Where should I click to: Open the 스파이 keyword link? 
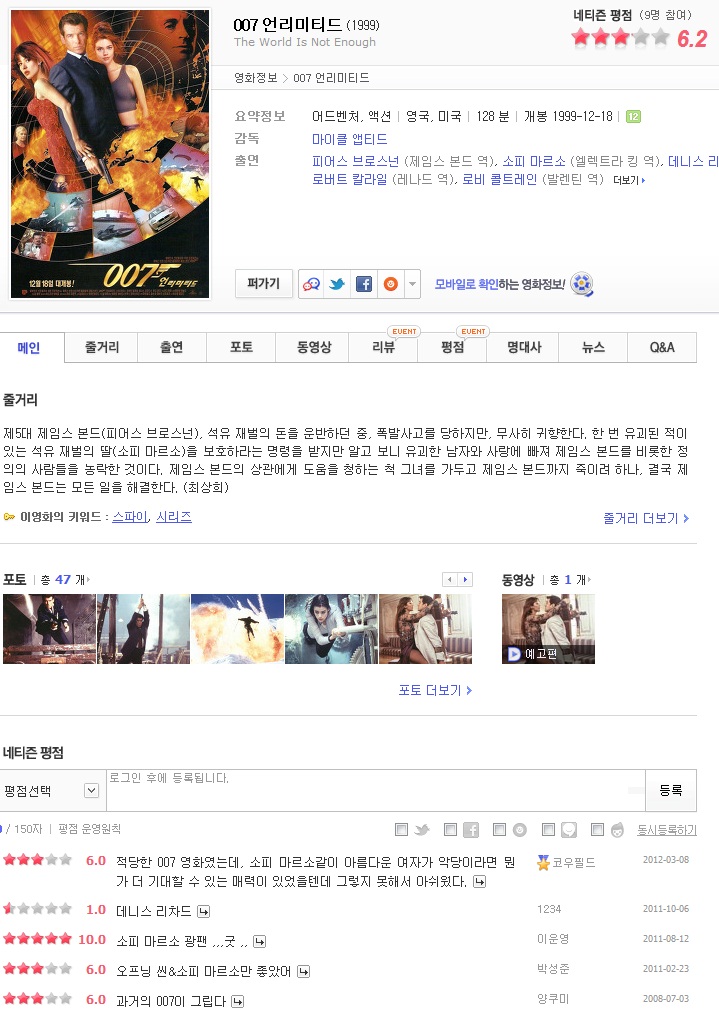click(x=130, y=517)
